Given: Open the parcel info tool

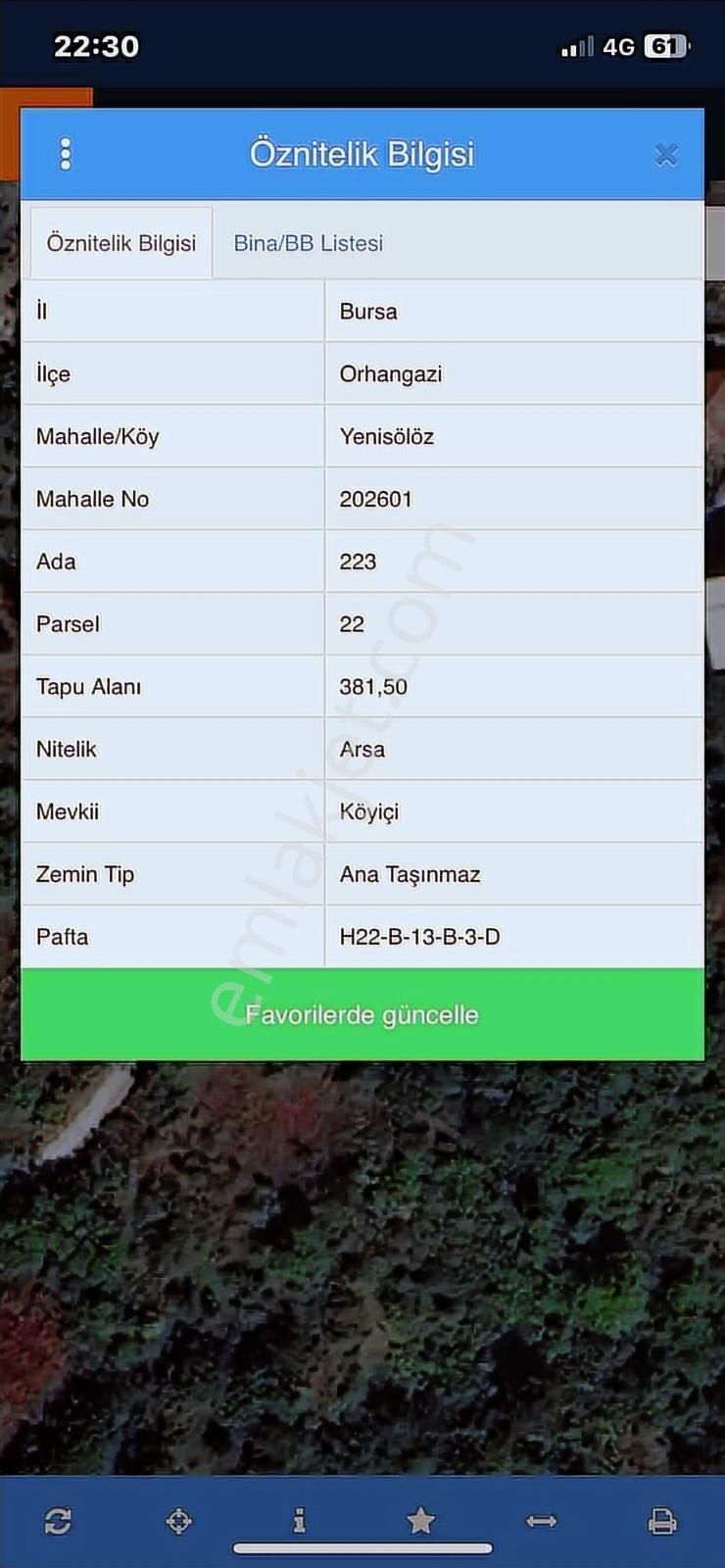Looking at the screenshot, I should click(300, 1521).
